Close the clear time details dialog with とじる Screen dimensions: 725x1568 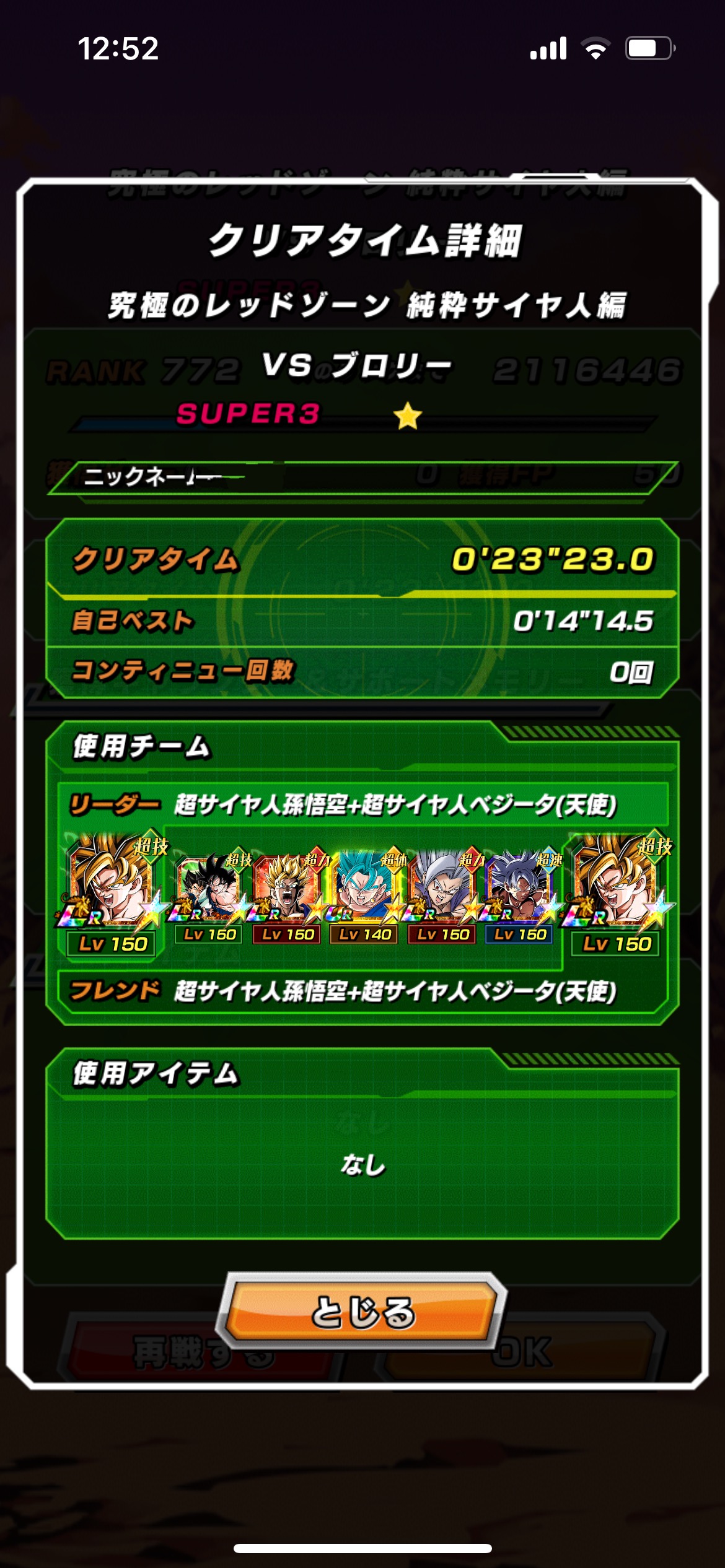coord(362,1310)
